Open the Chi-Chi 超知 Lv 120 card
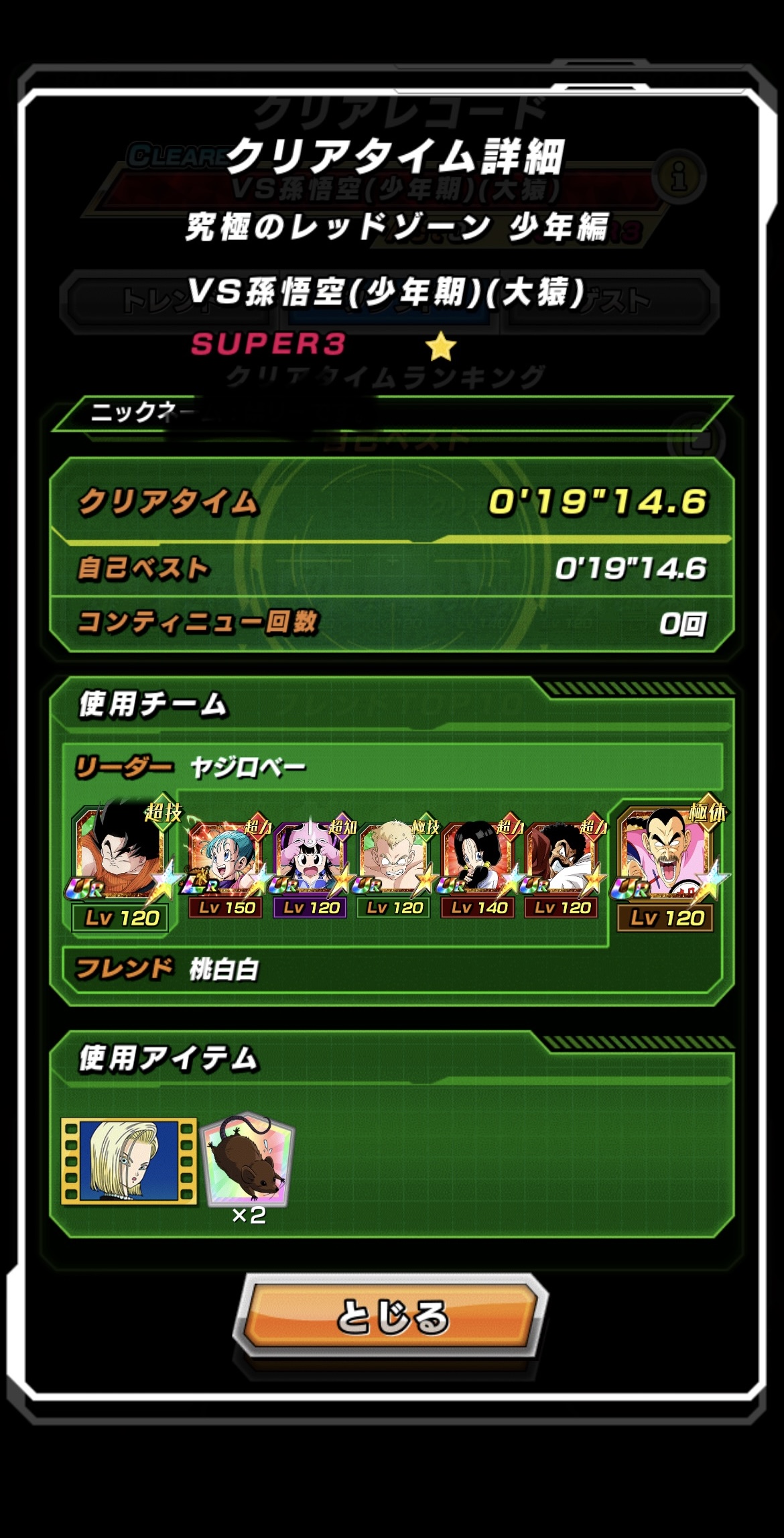 (310, 869)
